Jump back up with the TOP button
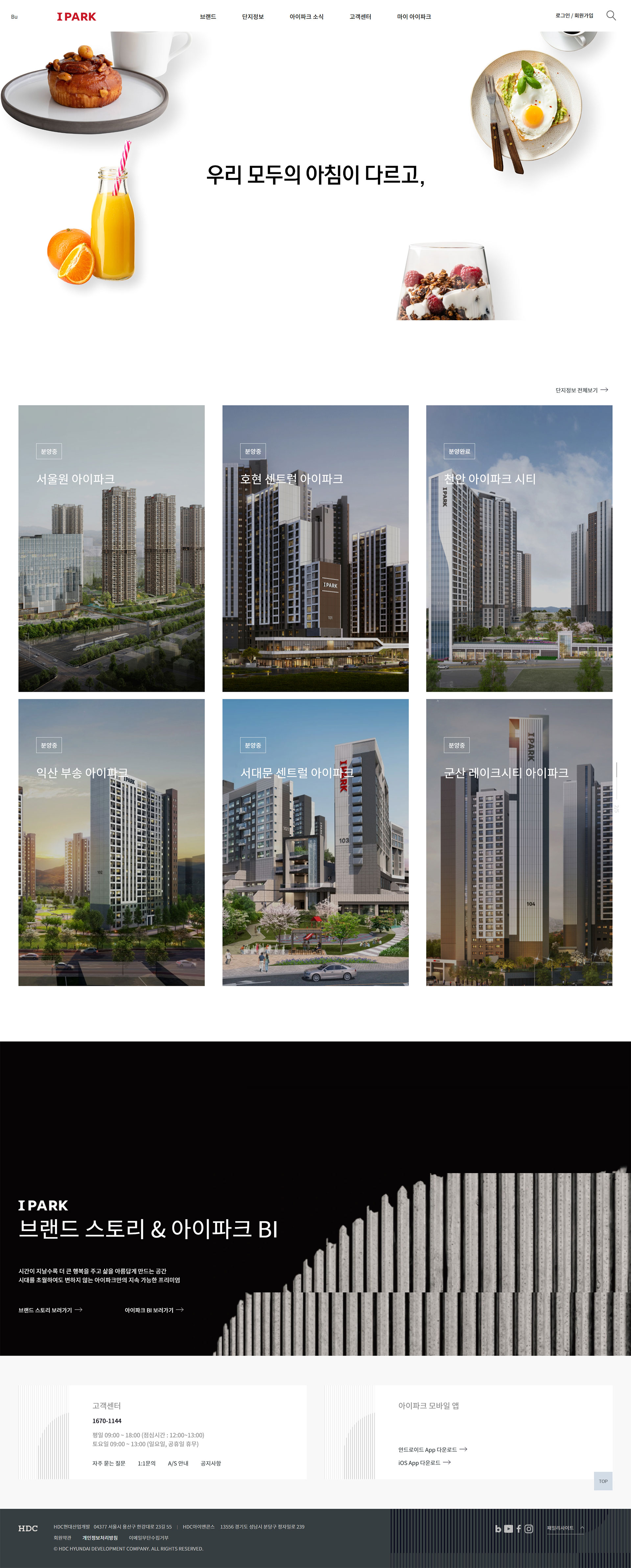The width and height of the screenshot is (631, 1568). (602, 1481)
